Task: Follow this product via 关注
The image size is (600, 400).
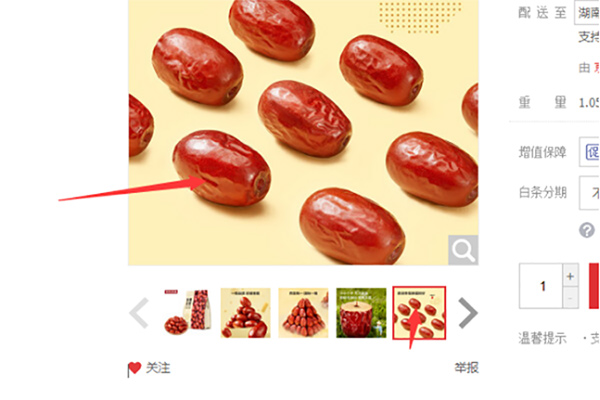Action: point(149,368)
